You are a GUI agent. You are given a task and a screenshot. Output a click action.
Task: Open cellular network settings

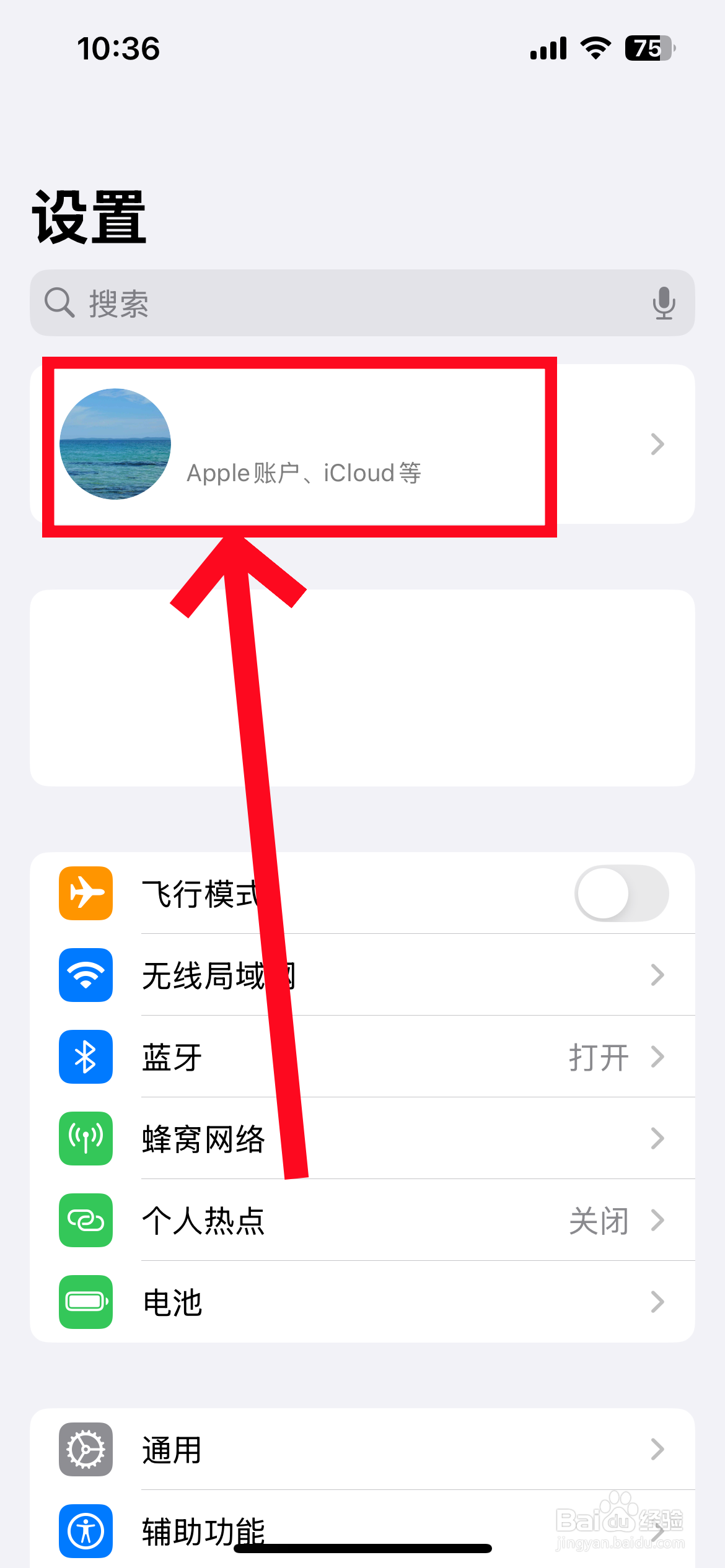657,1139
